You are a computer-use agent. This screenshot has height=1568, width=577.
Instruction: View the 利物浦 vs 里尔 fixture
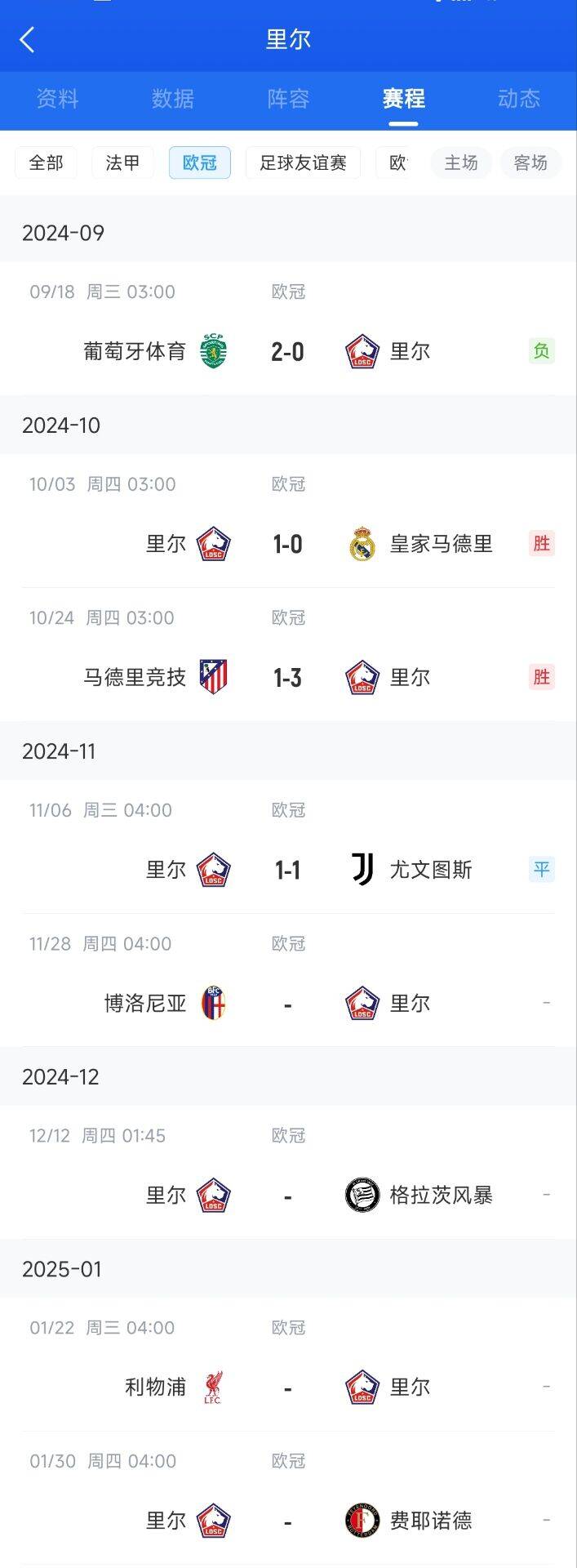click(x=288, y=1388)
